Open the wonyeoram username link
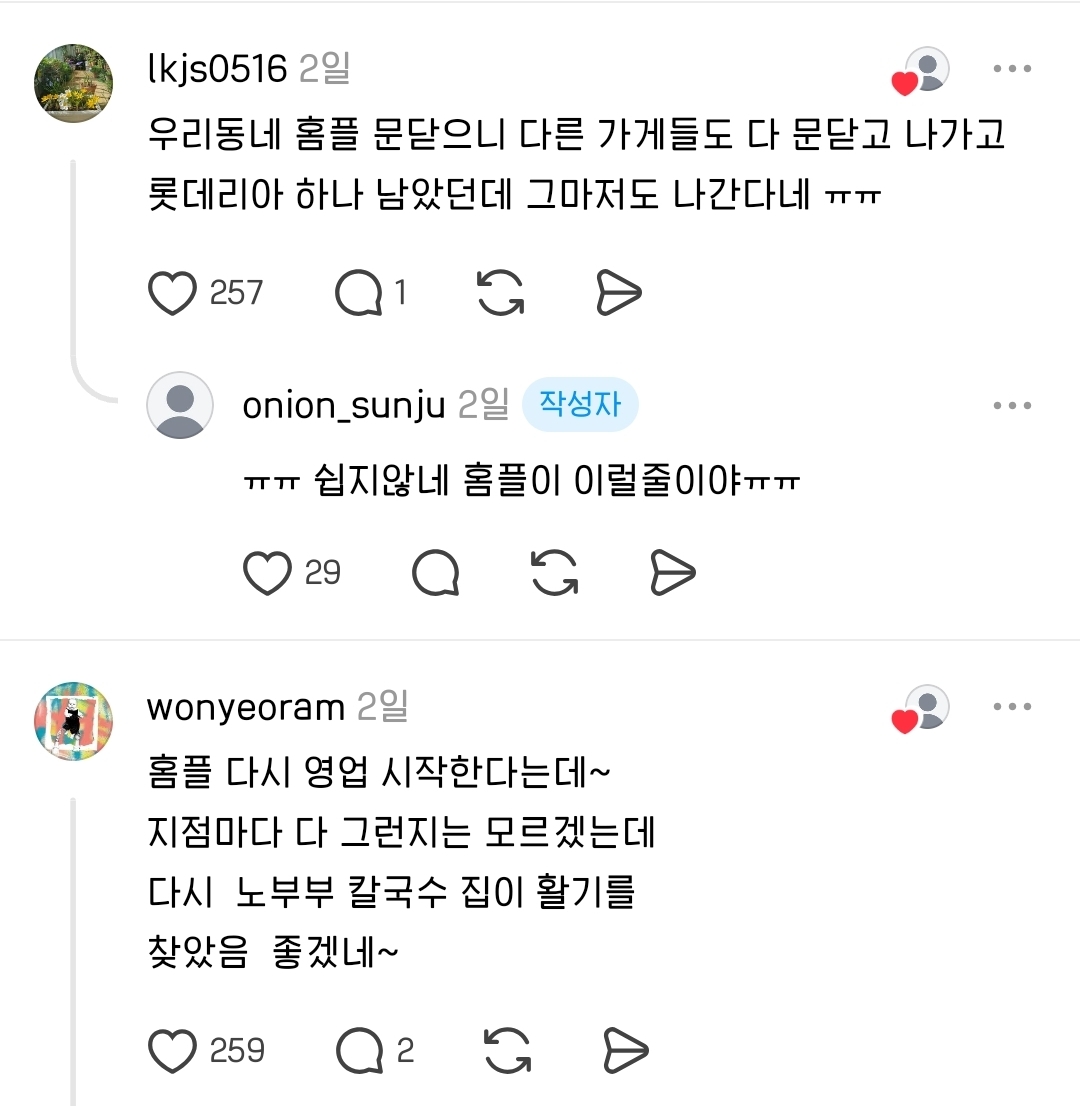This screenshot has height=1106, width=1080. (x=246, y=707)
